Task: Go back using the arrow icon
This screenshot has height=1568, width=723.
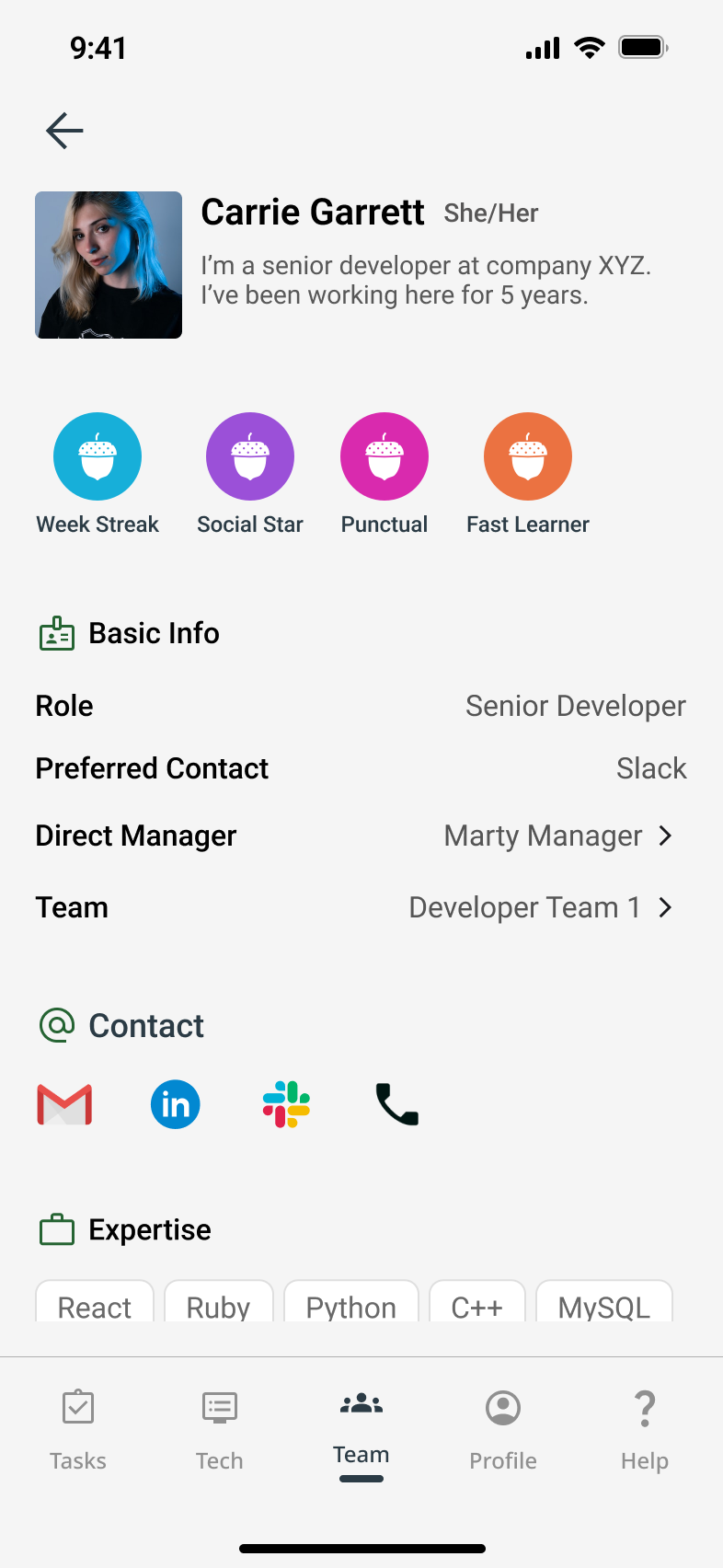Action: coord(64,131)
